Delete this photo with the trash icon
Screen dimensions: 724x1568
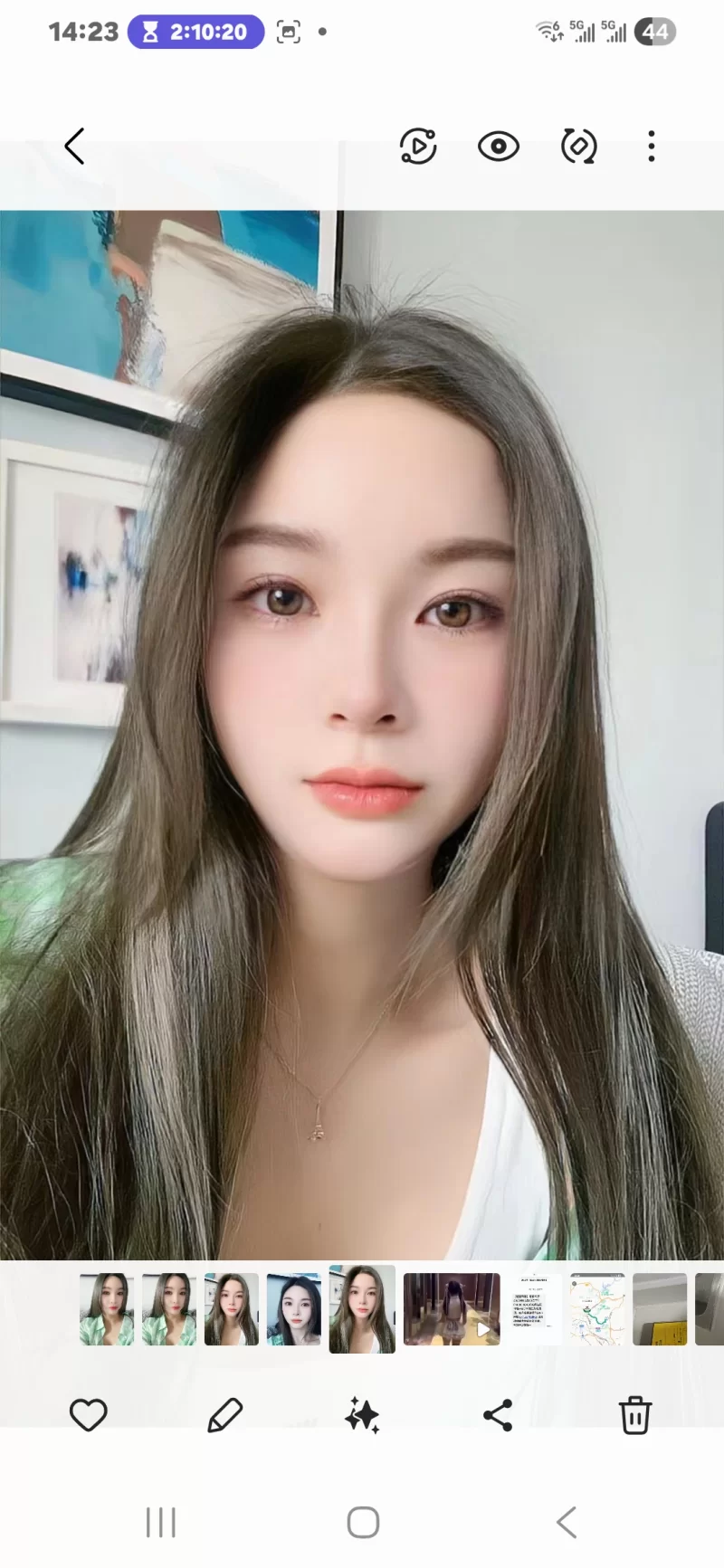click(x=634, y=1415)
